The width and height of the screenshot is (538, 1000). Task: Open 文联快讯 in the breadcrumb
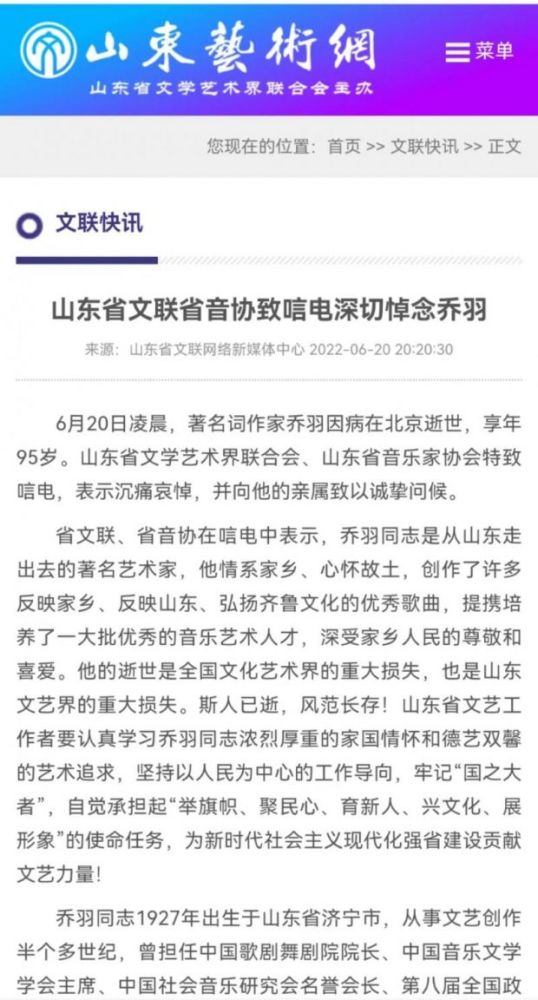425,146
